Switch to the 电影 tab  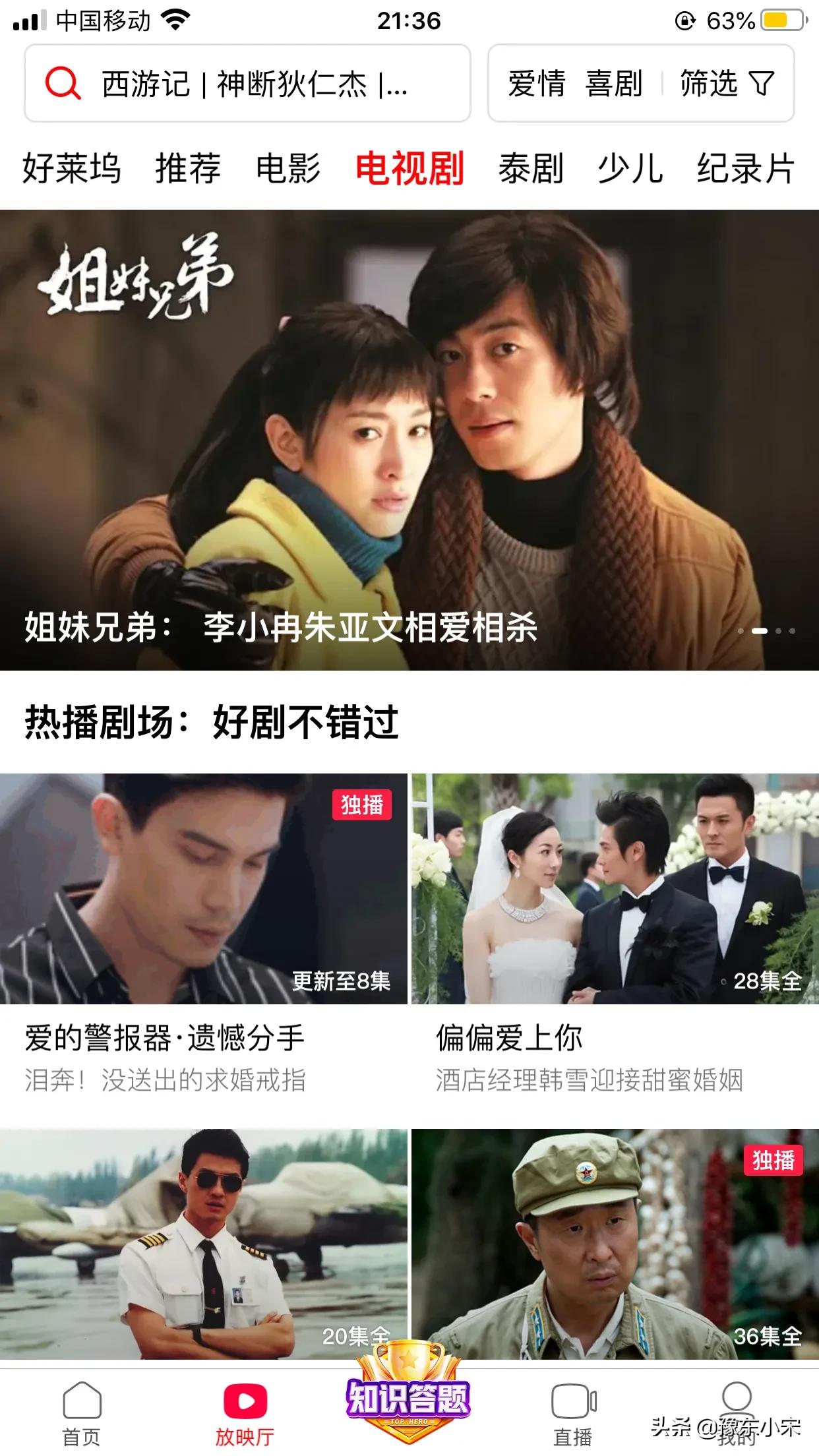[x=288, y=168]
